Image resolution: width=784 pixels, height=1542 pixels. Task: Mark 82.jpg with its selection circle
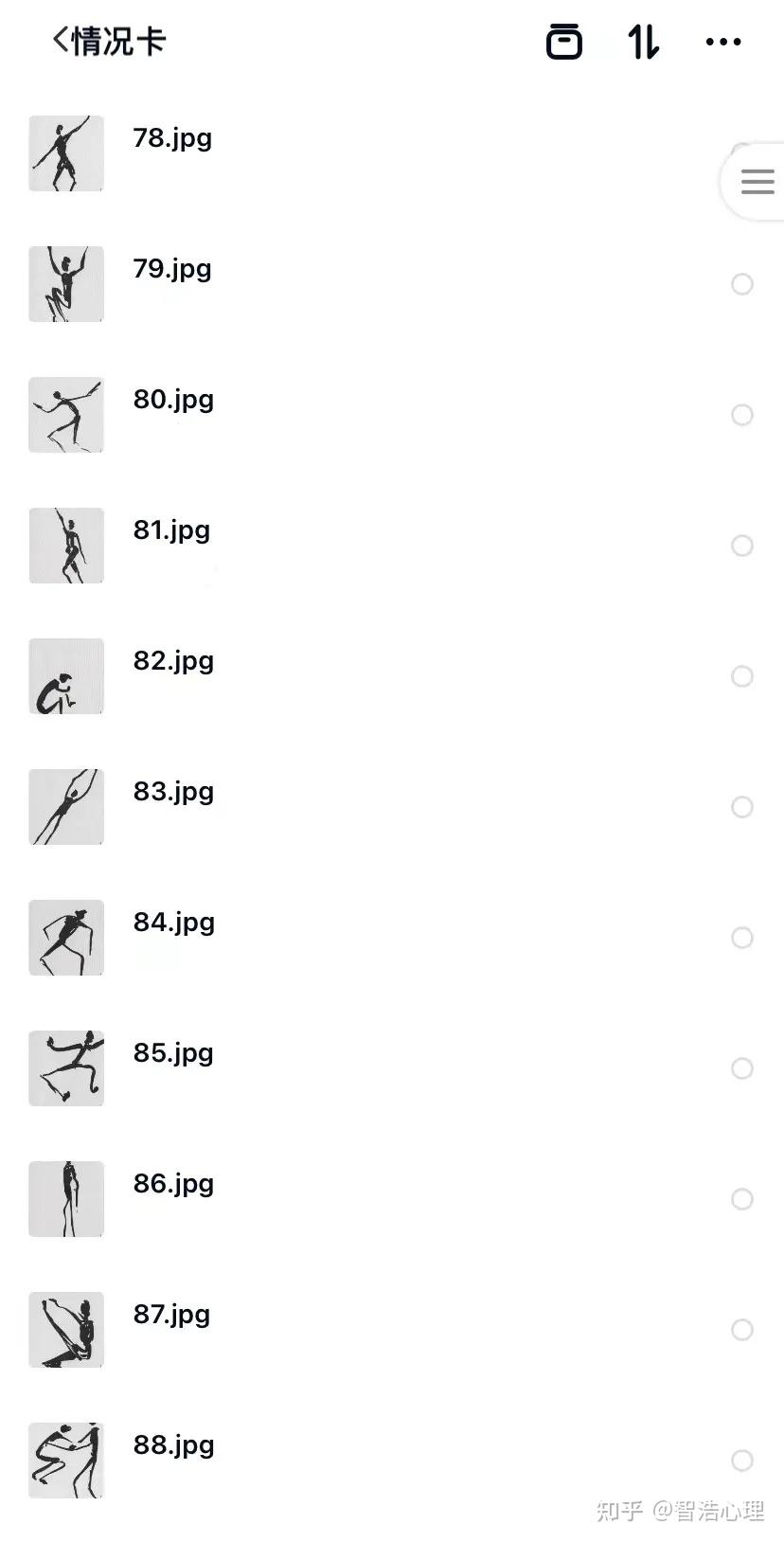(742, 676)
